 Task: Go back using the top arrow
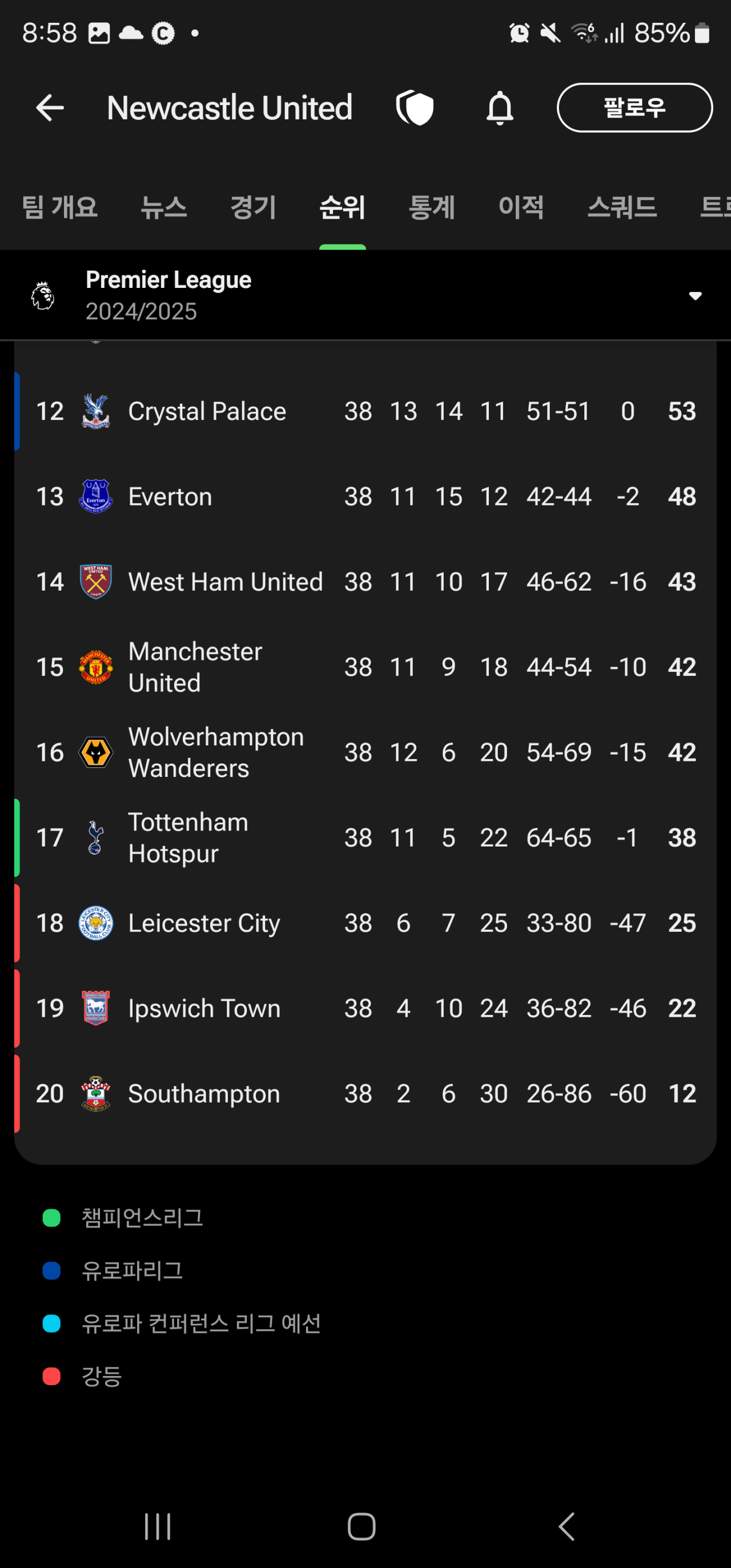pyautogui.click(x=50, y=108)
